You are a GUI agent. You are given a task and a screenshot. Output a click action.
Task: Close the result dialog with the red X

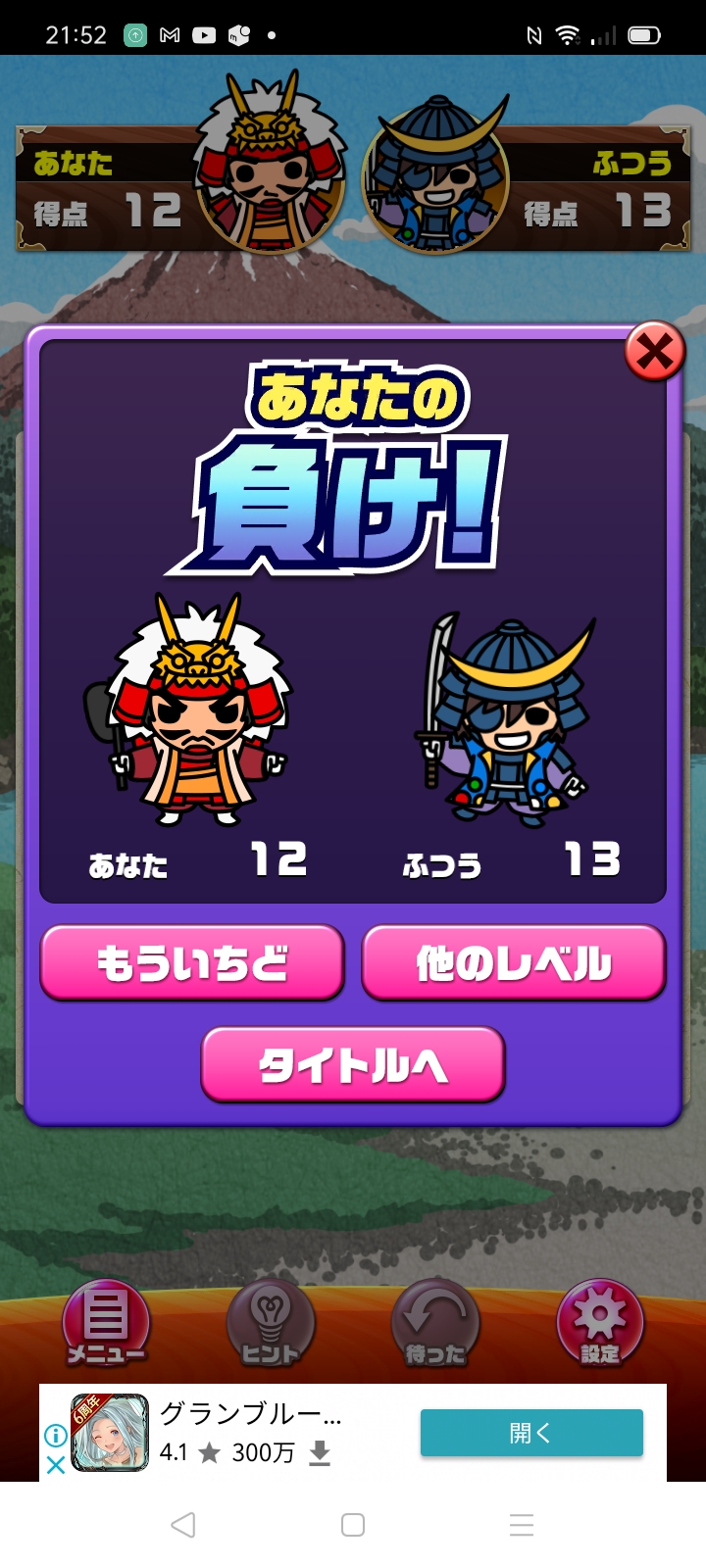655,351
